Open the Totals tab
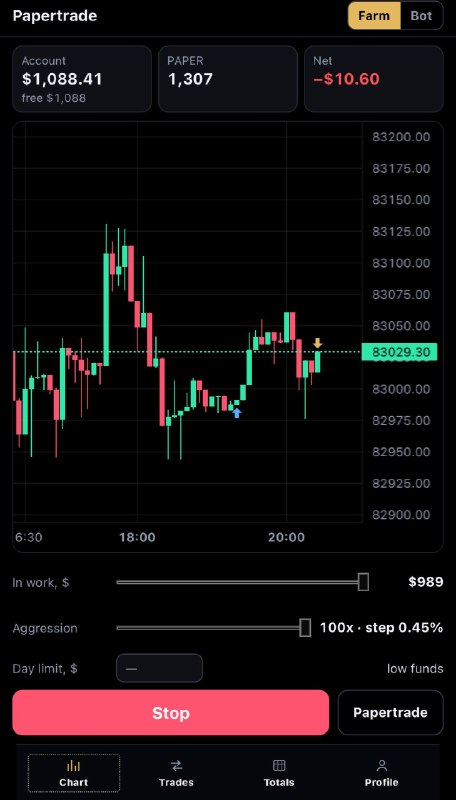This screenshot has width=456, height=800. 279,773
